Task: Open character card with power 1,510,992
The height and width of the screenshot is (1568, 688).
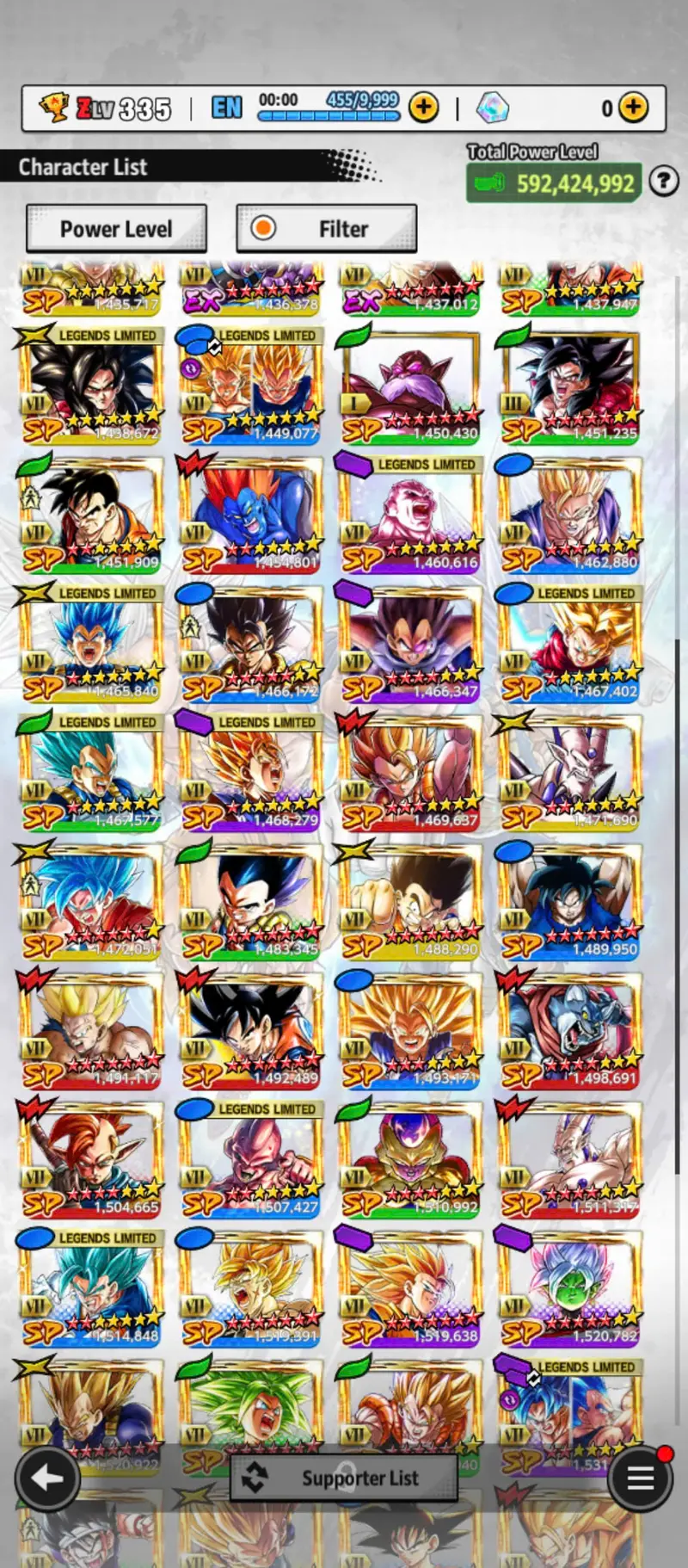Action: coord(410,1160)
